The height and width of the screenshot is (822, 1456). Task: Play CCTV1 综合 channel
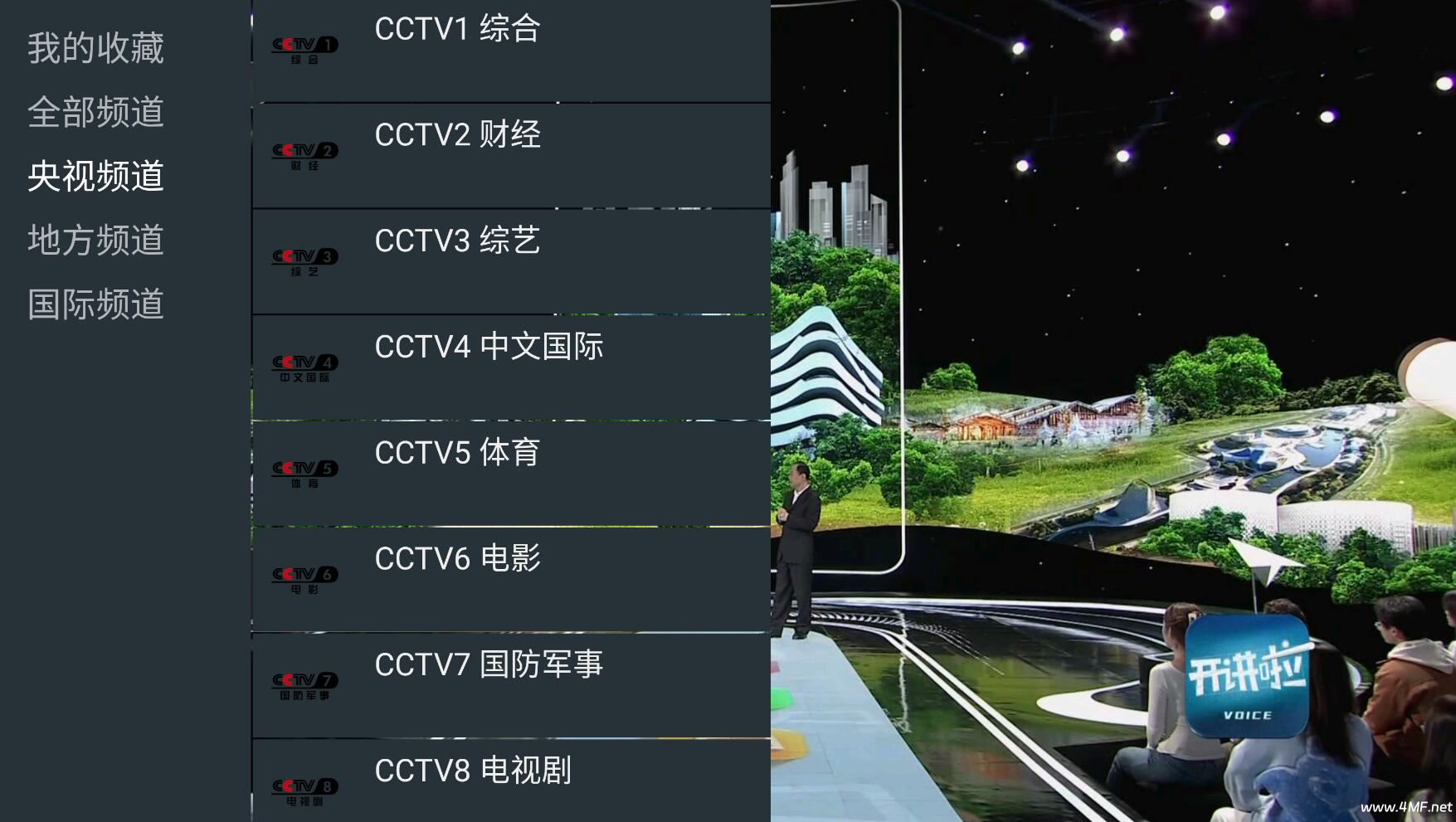point(510,50)
